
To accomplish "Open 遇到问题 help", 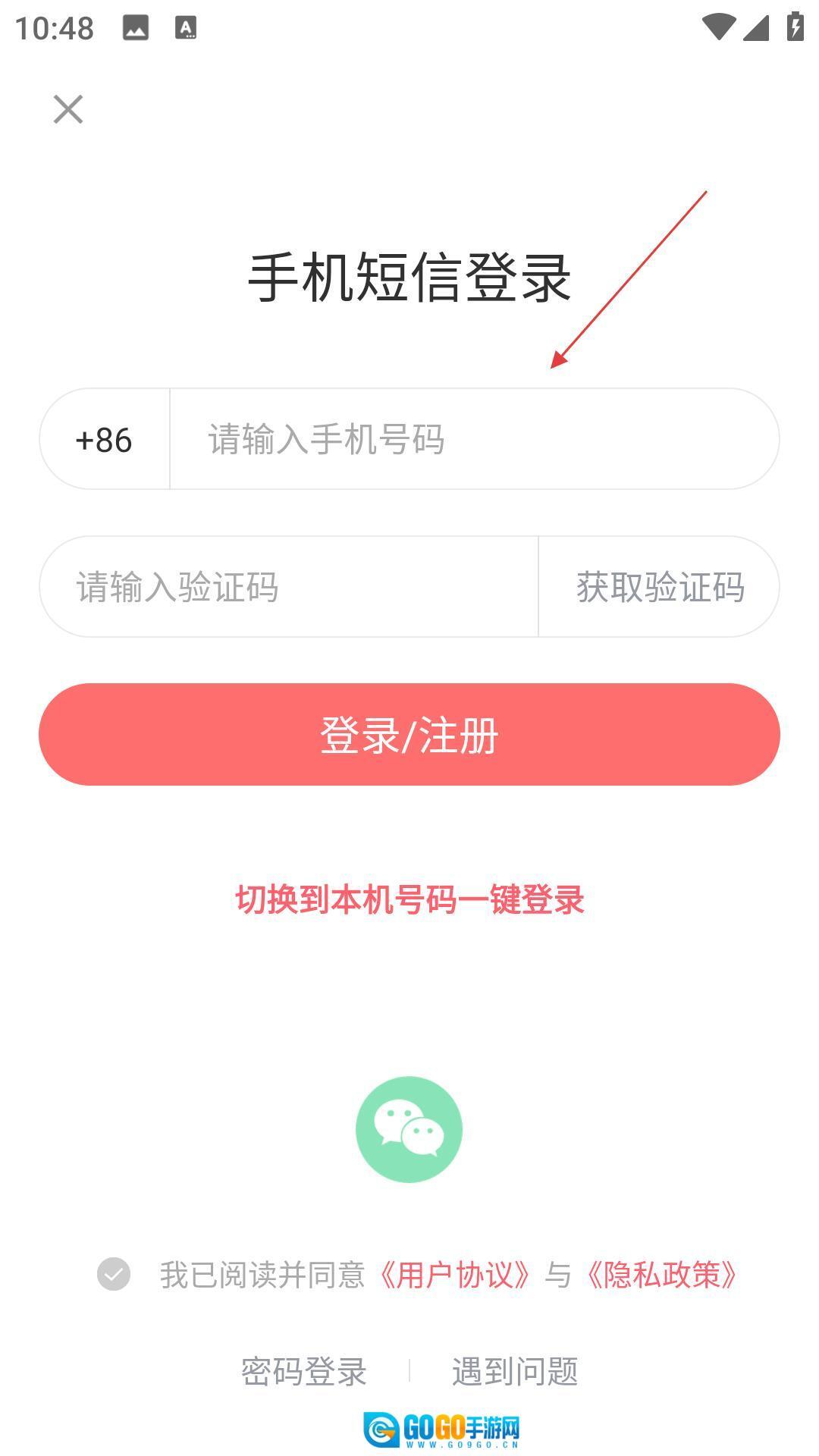I will (x=515, y=1371).
